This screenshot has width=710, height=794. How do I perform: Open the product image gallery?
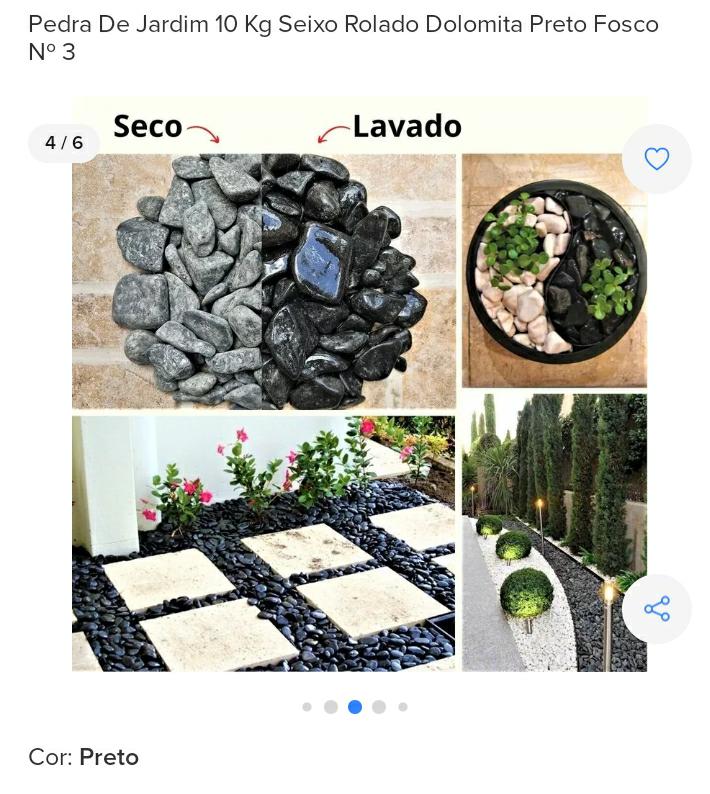click(359, 384)
